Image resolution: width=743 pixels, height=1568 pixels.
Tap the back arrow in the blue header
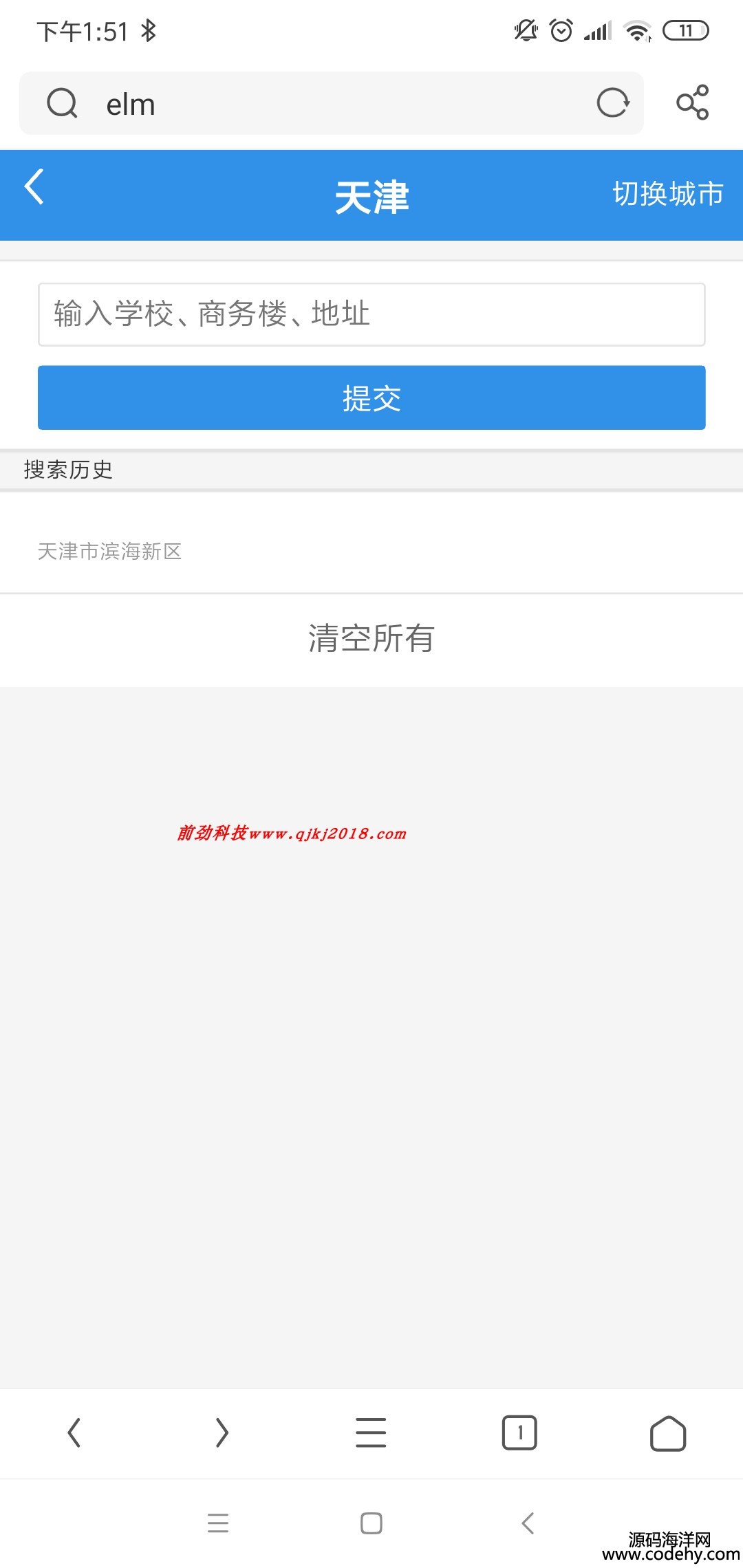pyautogui.click(x=34, y=187)
